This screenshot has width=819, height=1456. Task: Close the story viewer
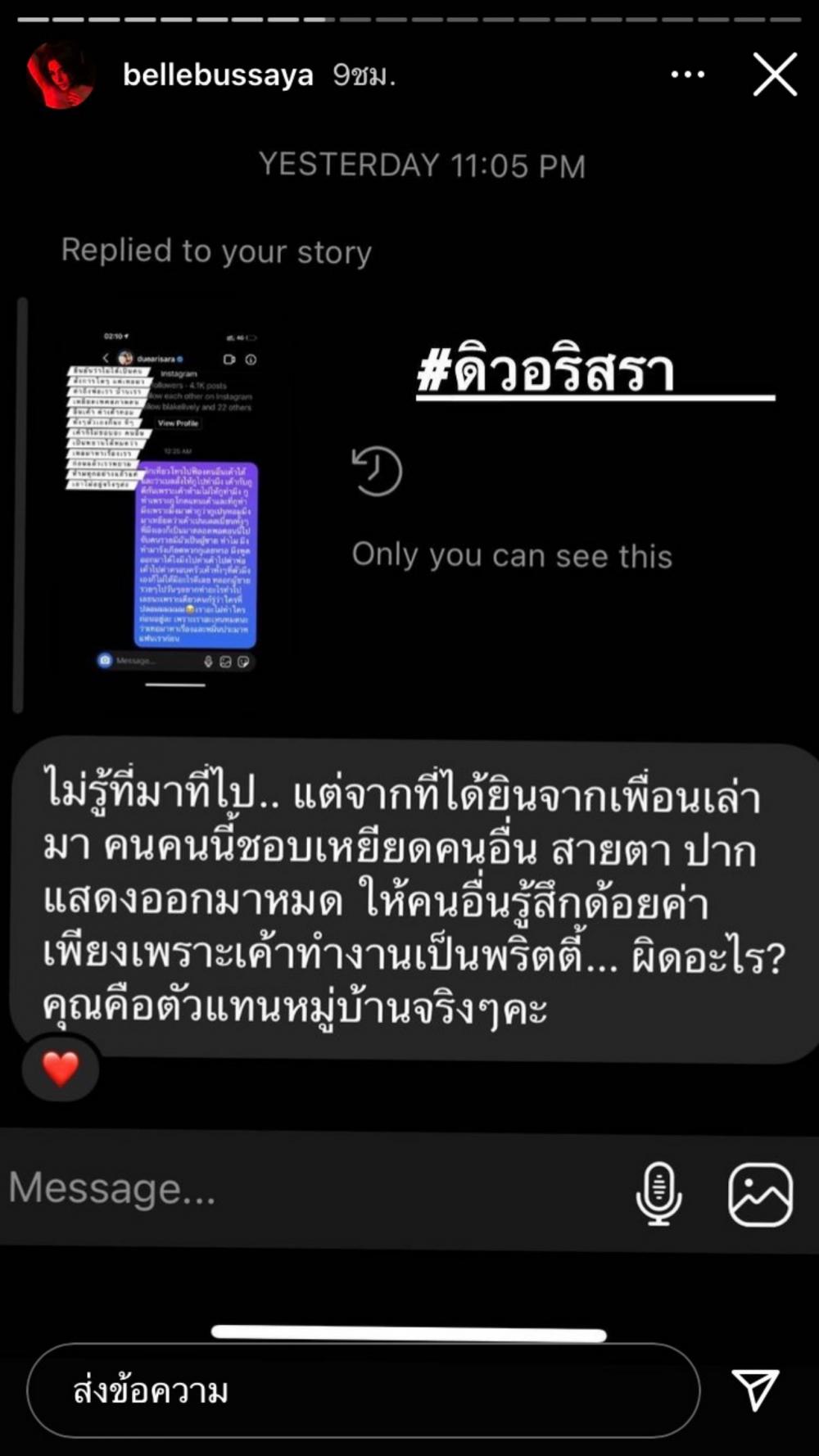775,75
